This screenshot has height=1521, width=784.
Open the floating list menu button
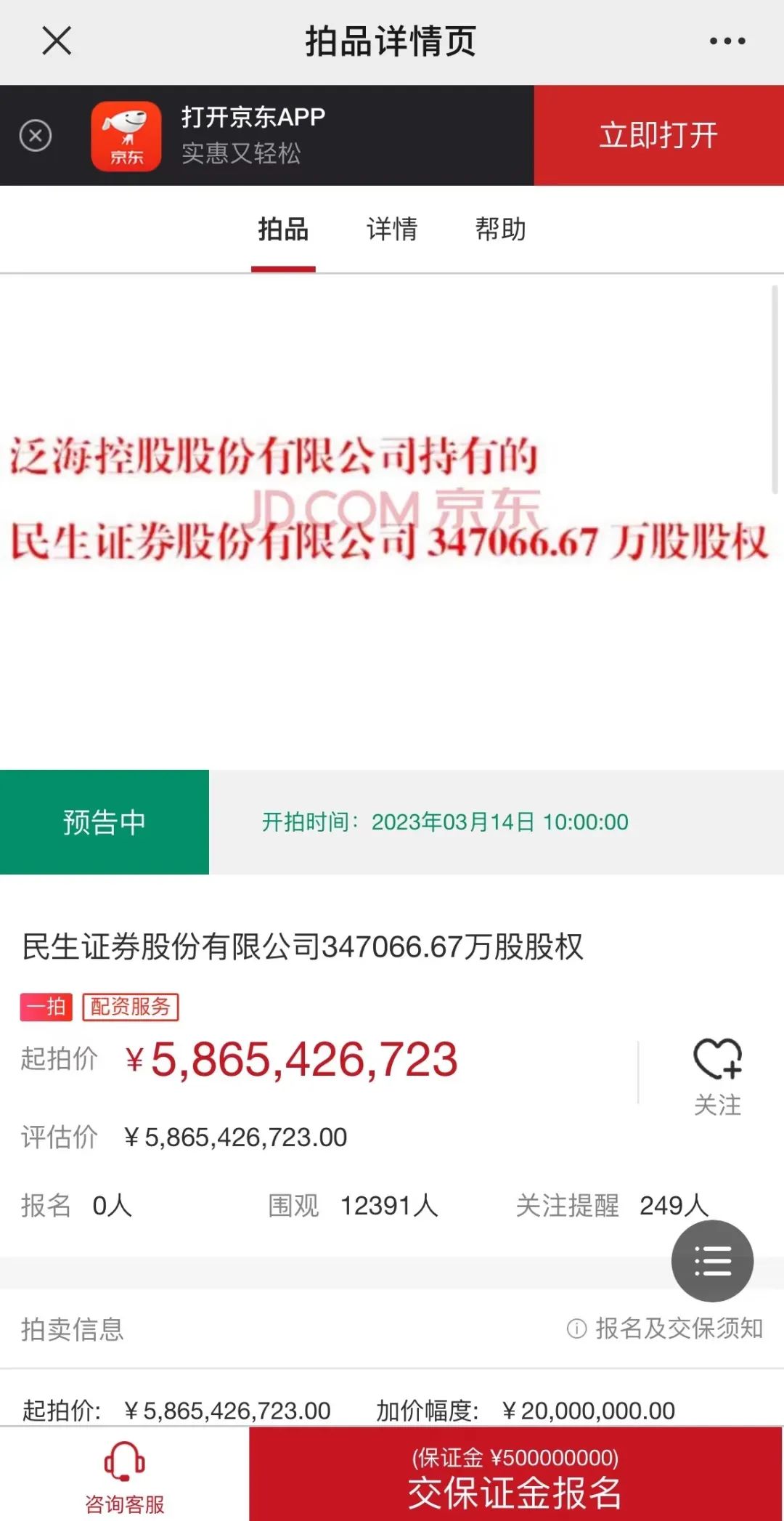(712, 1261)
